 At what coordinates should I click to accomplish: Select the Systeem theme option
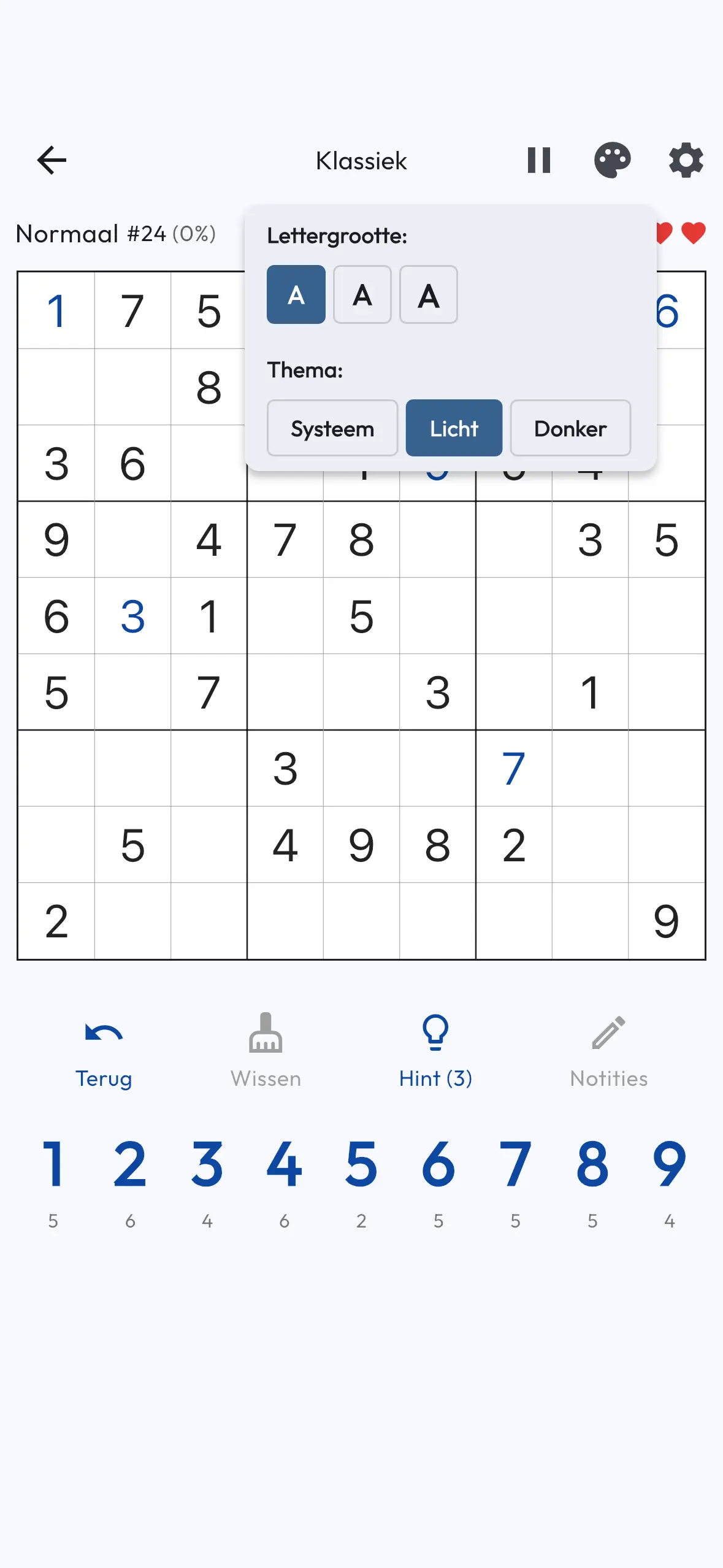click(332, 428)
